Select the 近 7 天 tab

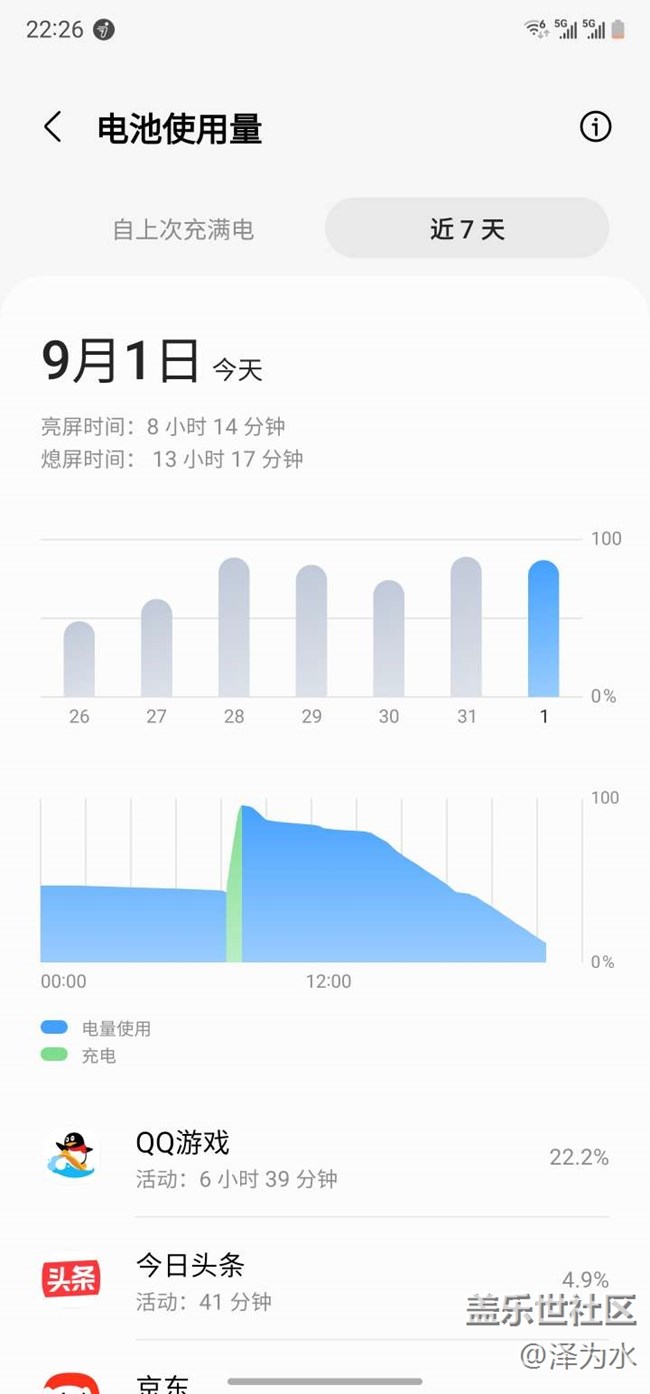pyautogui.click(x=467, y=229)
